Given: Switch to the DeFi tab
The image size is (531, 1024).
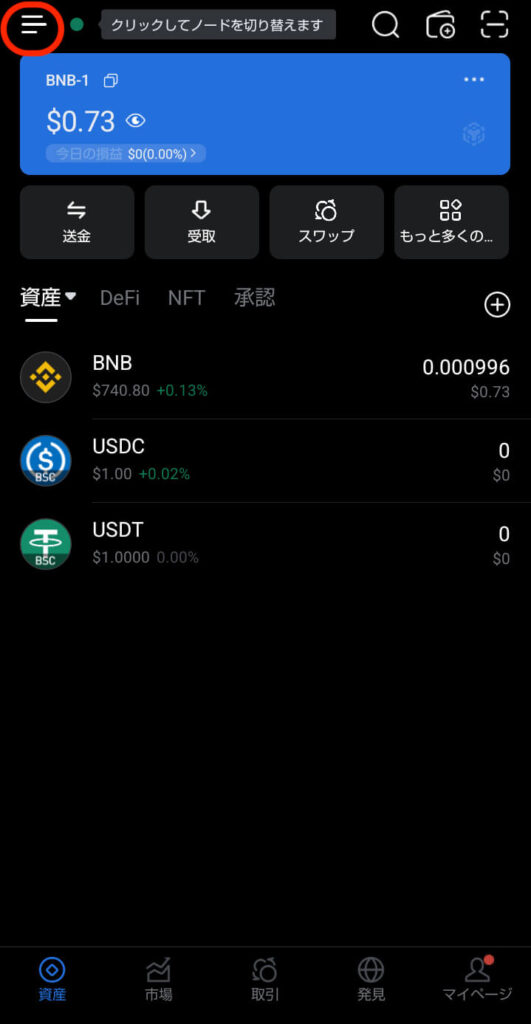Looking at the screenshot, I should (120, 298).
